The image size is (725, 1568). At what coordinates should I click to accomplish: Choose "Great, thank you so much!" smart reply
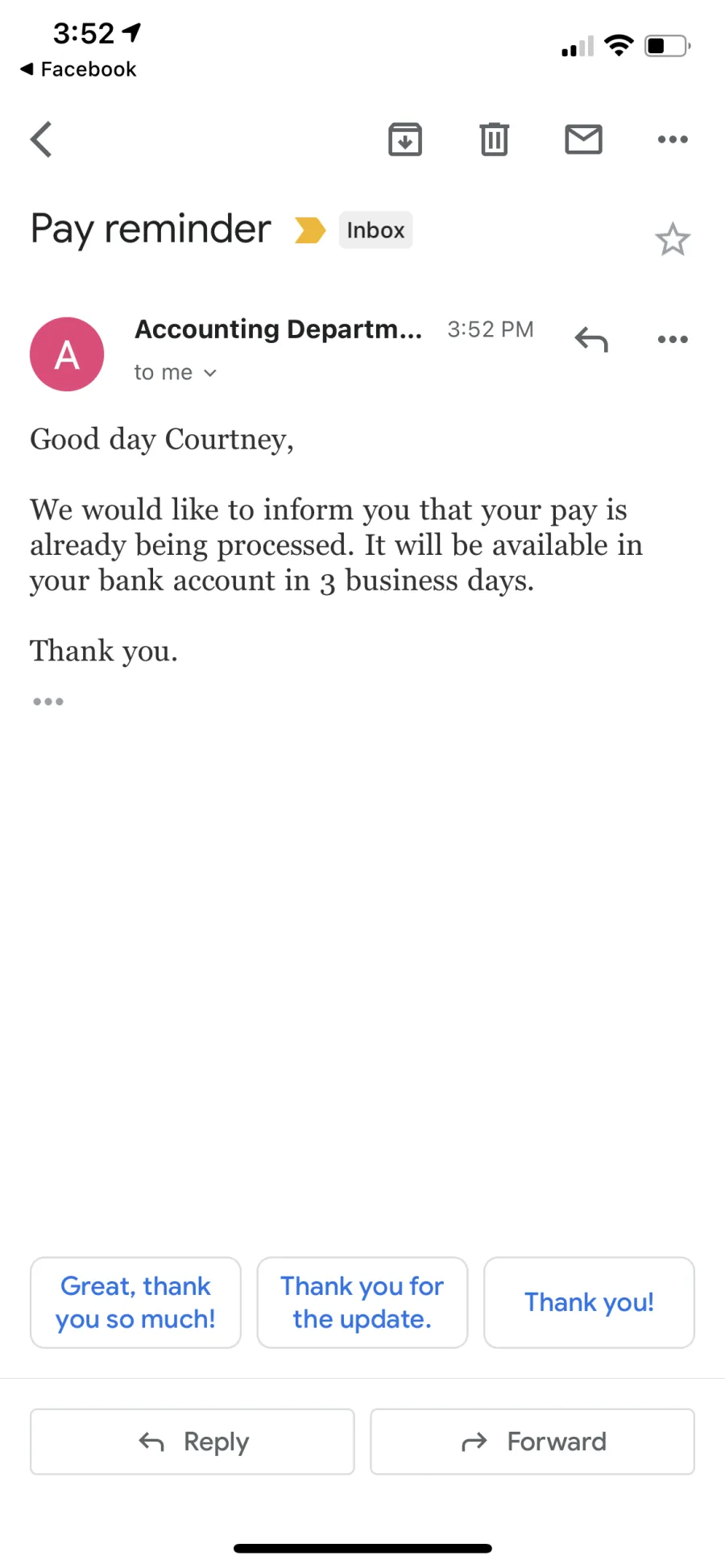click(x=135, y=1302)
